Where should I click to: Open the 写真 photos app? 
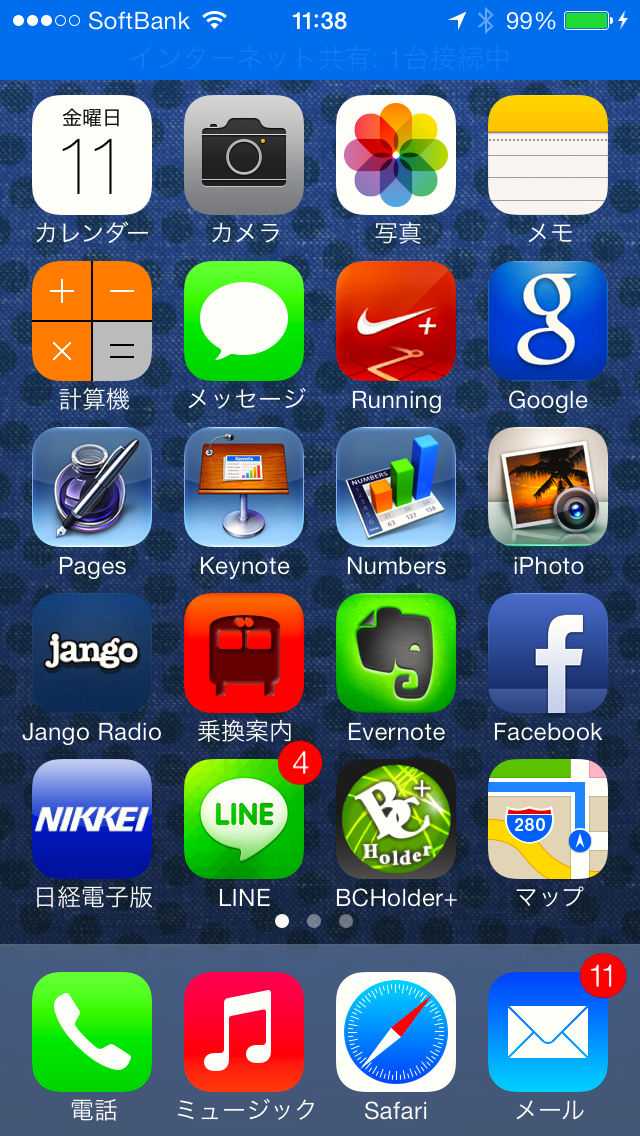coord(396,155)
